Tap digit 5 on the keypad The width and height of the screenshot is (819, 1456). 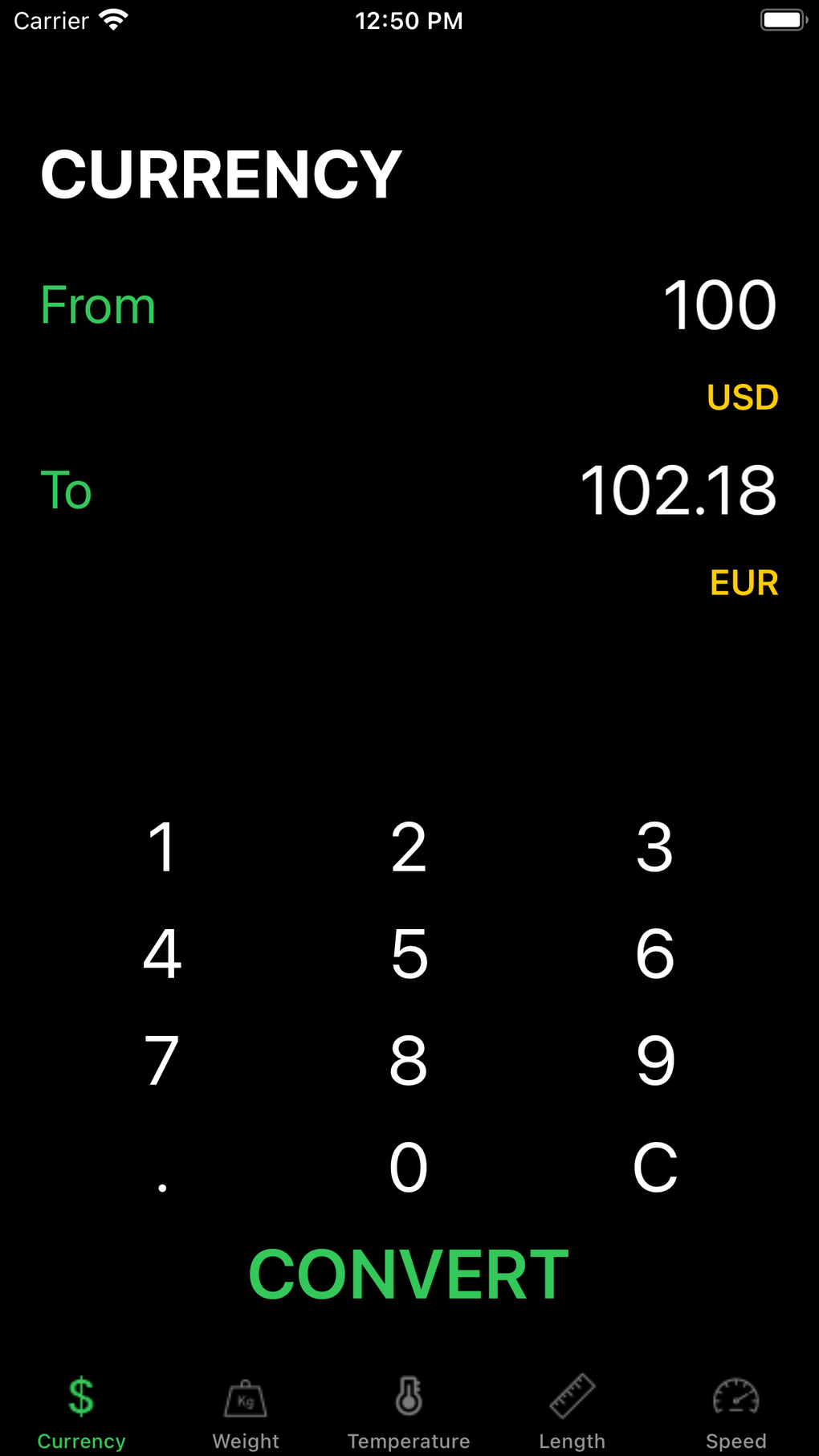[409, 954]
